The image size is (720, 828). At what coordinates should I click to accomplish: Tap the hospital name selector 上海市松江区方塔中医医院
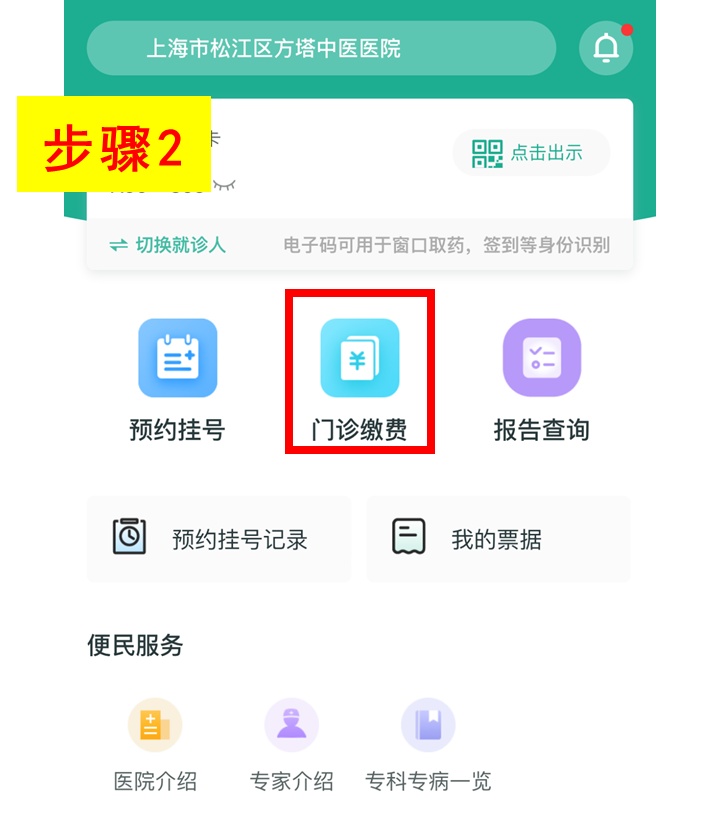(x=320, y=48)
